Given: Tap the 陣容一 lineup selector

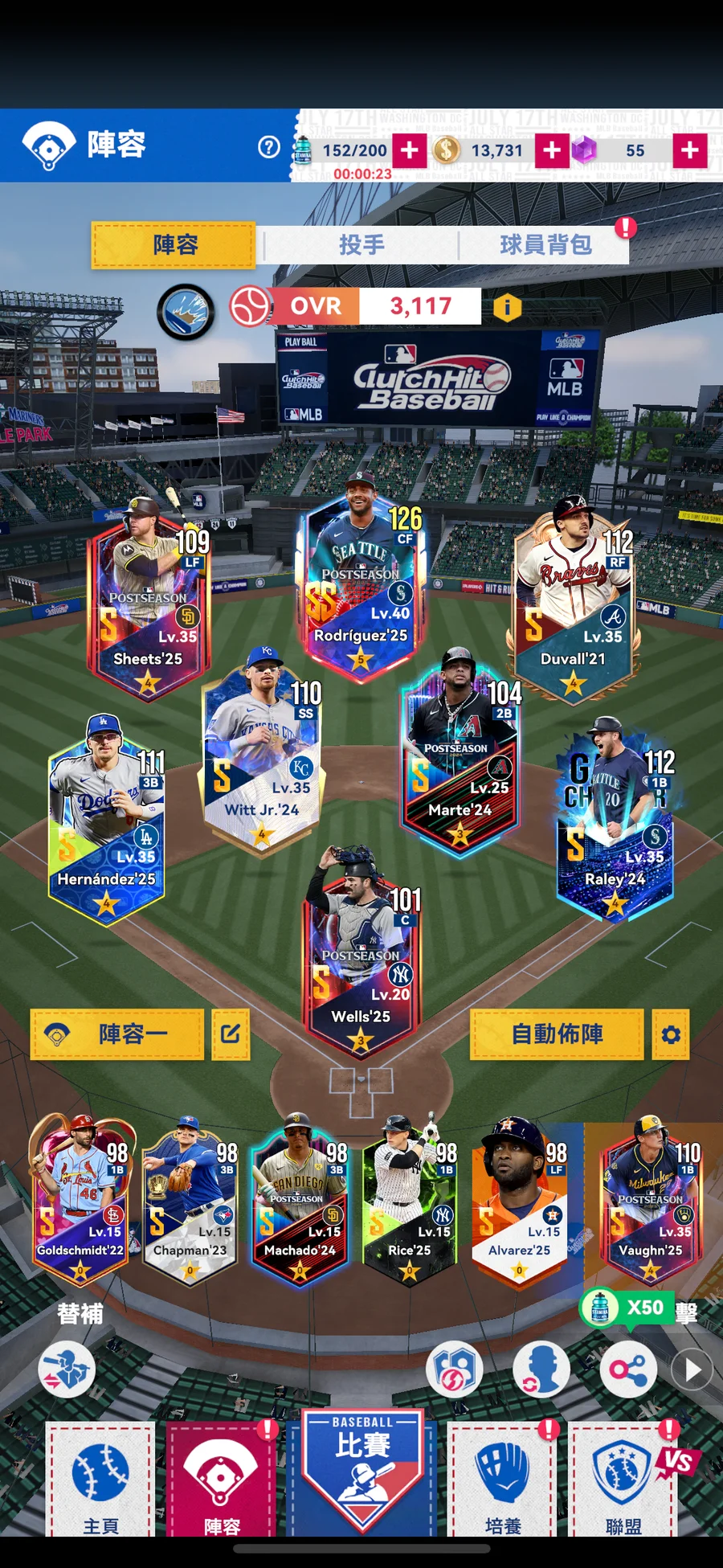Looking at the screenshot, I should [117, 1034].
